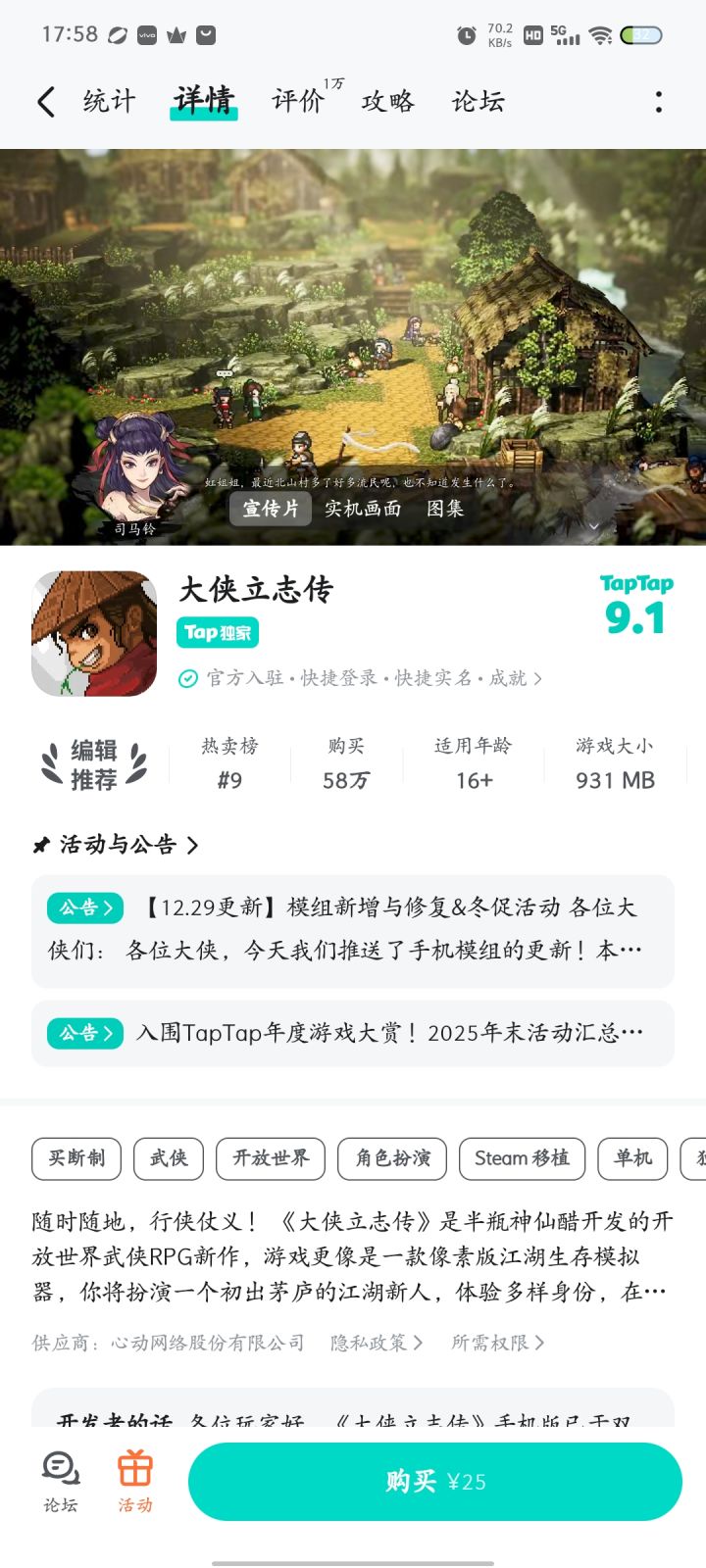Open the 评价 reviews tab
The image size is (706, 1568).
point(297,101)
